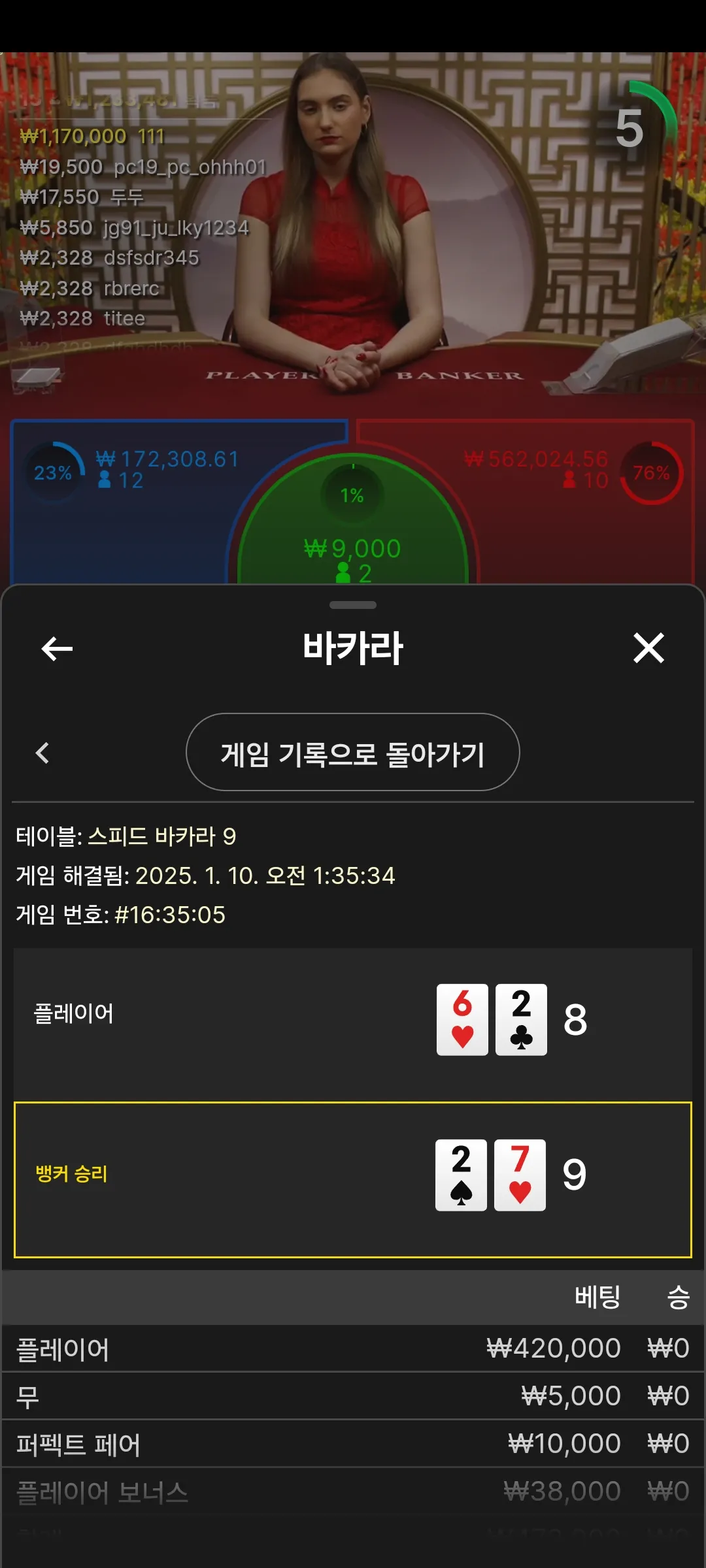This screenshot has width=706, height=1568.
Task: Tap 게임 기록으로 돌아가기 button
Action: (x=353, y=752)
